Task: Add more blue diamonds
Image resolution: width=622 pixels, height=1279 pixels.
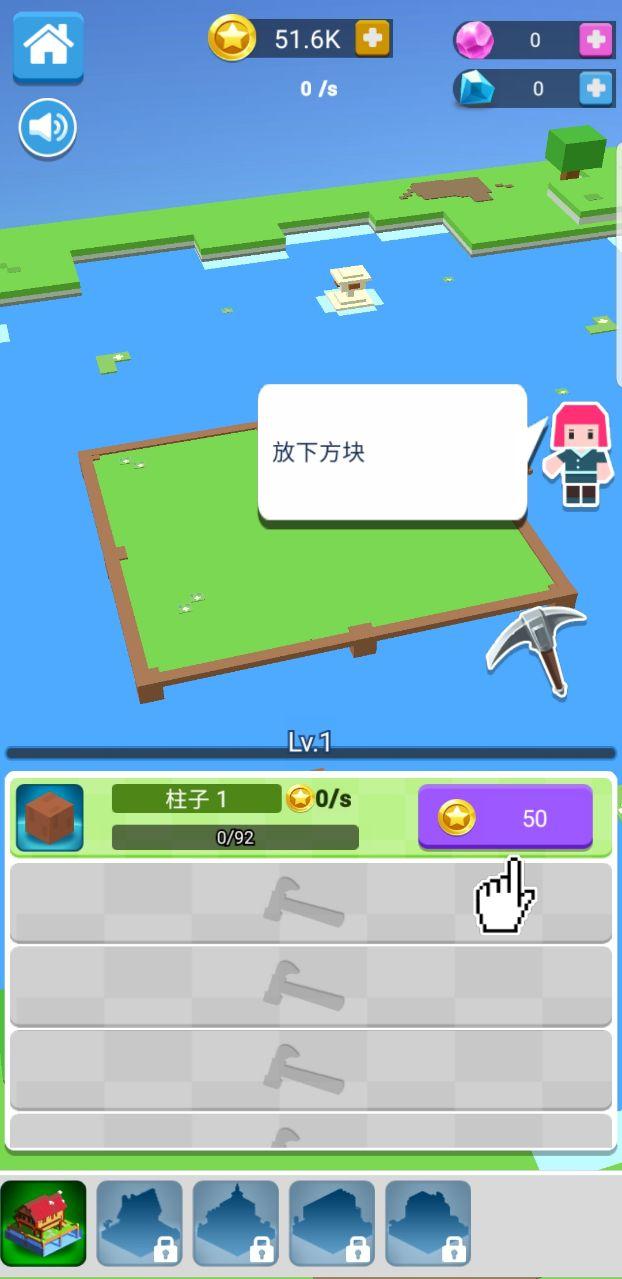Action: 596,89
